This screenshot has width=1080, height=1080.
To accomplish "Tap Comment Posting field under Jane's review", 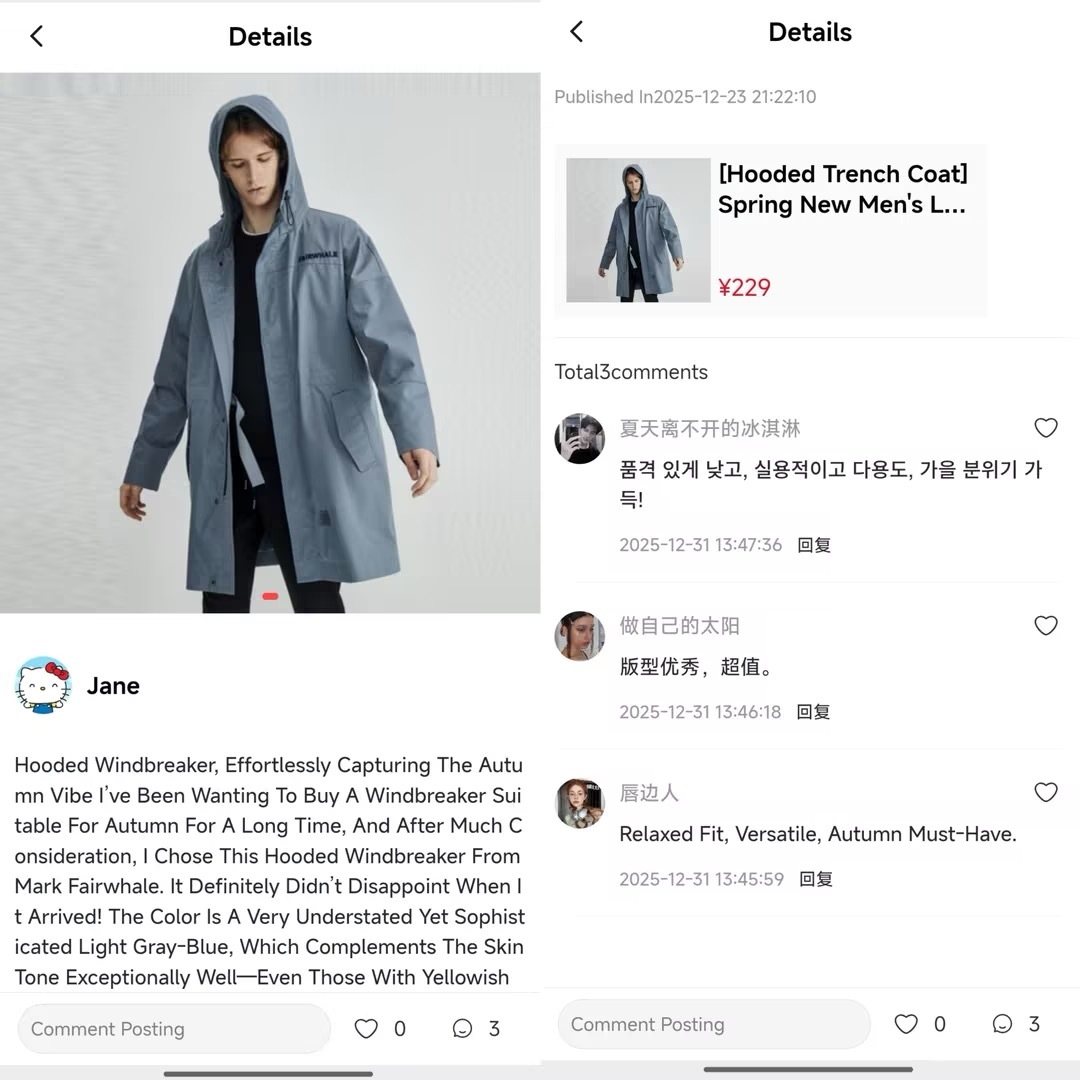I will click(174, 1029).
